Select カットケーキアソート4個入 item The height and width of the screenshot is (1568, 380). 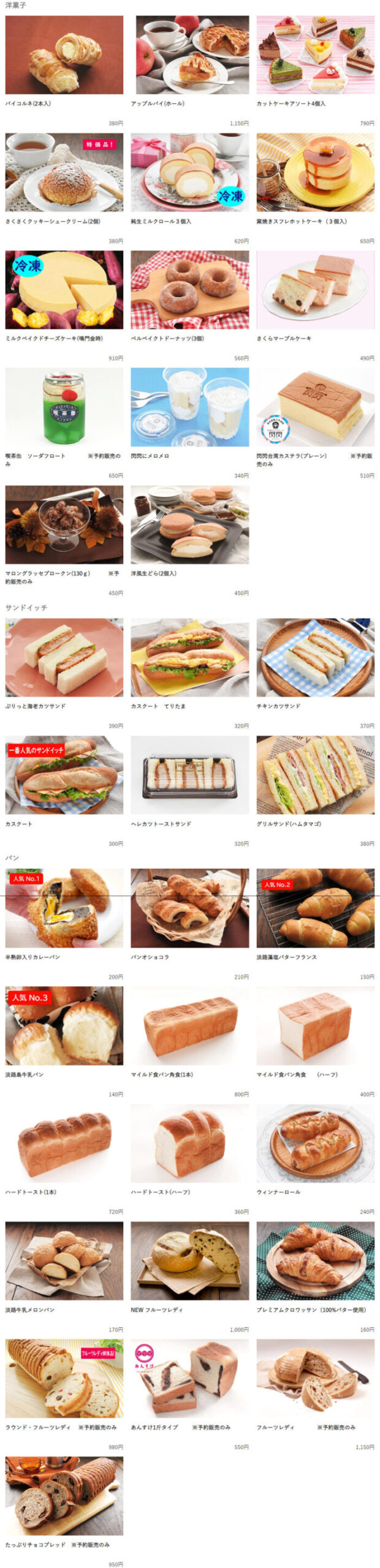pyautogui.click(x=315, y=55)
